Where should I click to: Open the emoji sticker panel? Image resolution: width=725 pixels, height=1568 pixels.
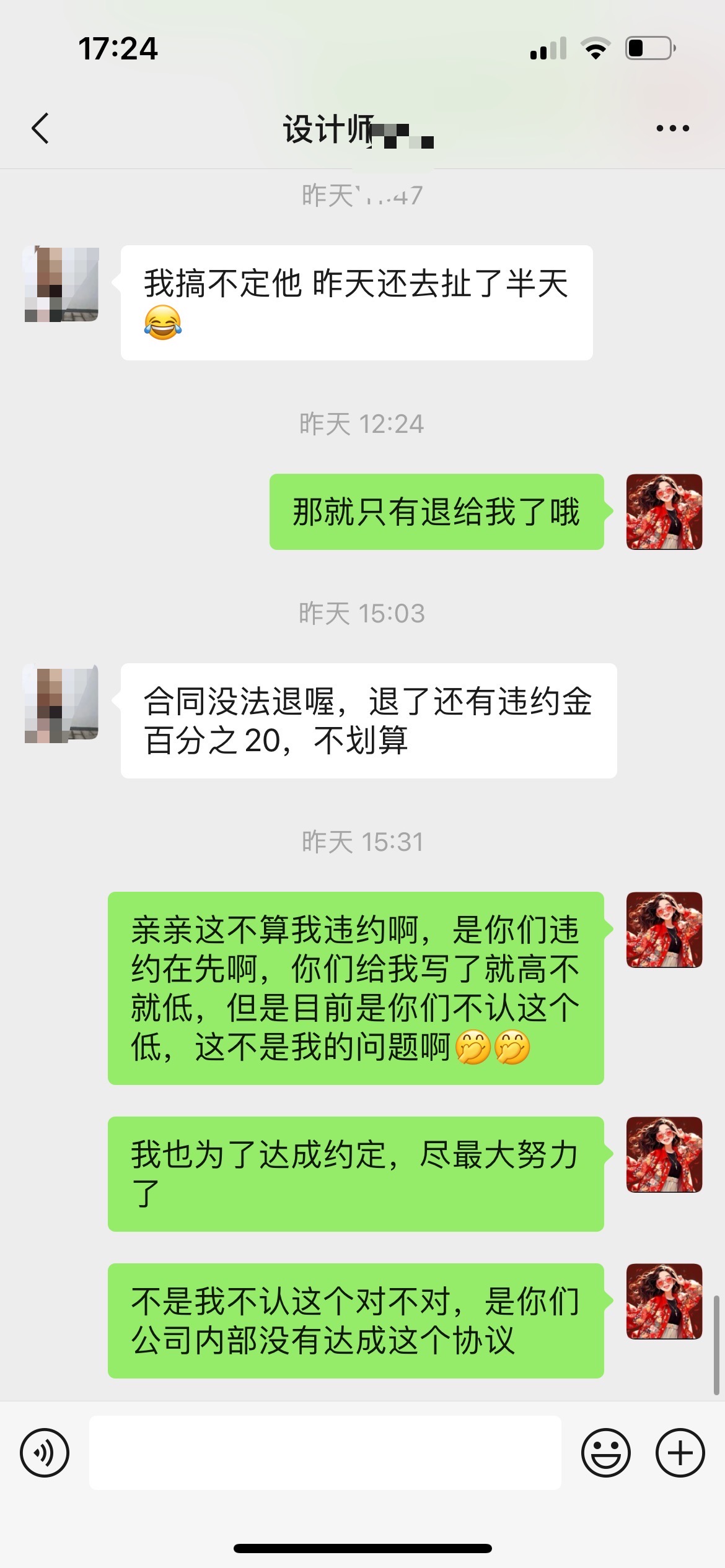pos(605,1452)
